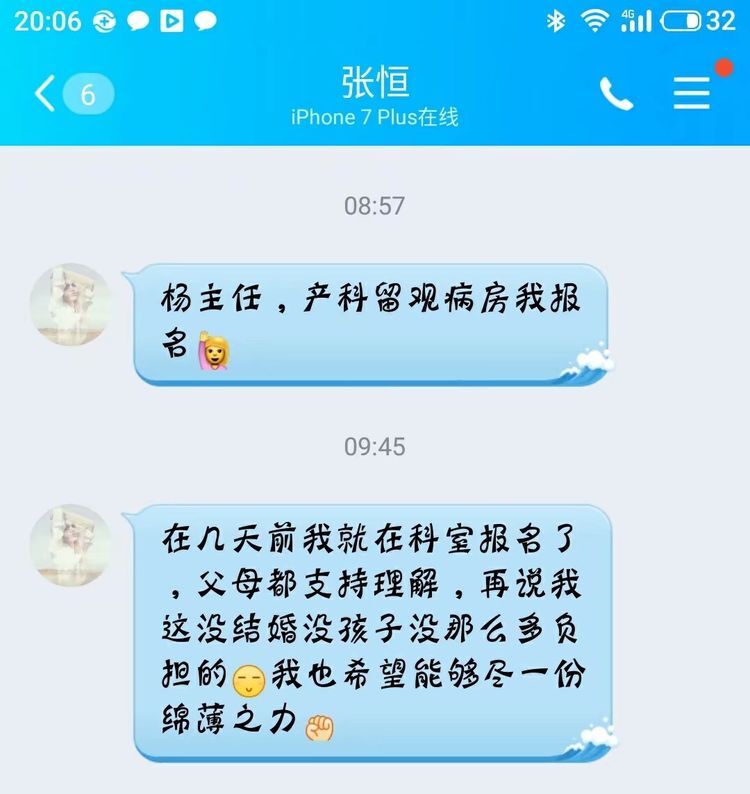Open sender avatar beside 09:45 message
The image size is (750, 794).
pyautogui.click(x=70, y=545)
